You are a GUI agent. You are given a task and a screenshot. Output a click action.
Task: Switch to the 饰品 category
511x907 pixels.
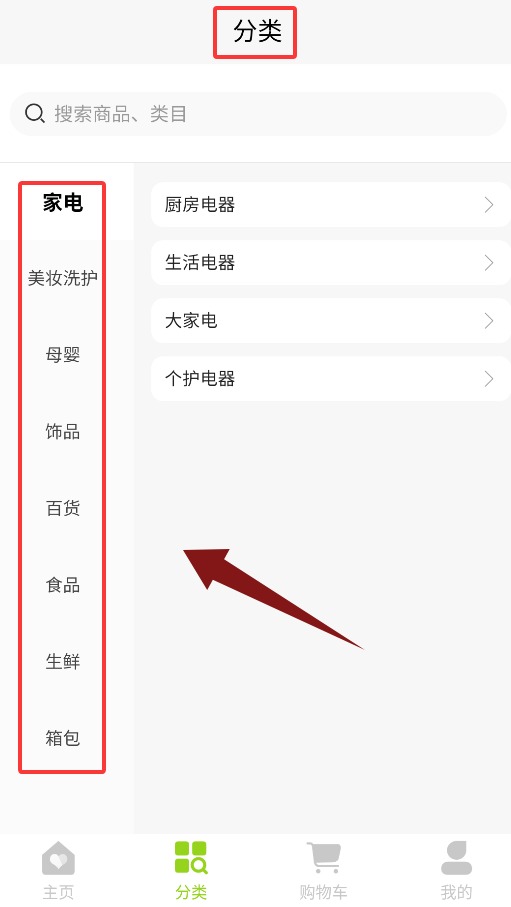[63, 432]
